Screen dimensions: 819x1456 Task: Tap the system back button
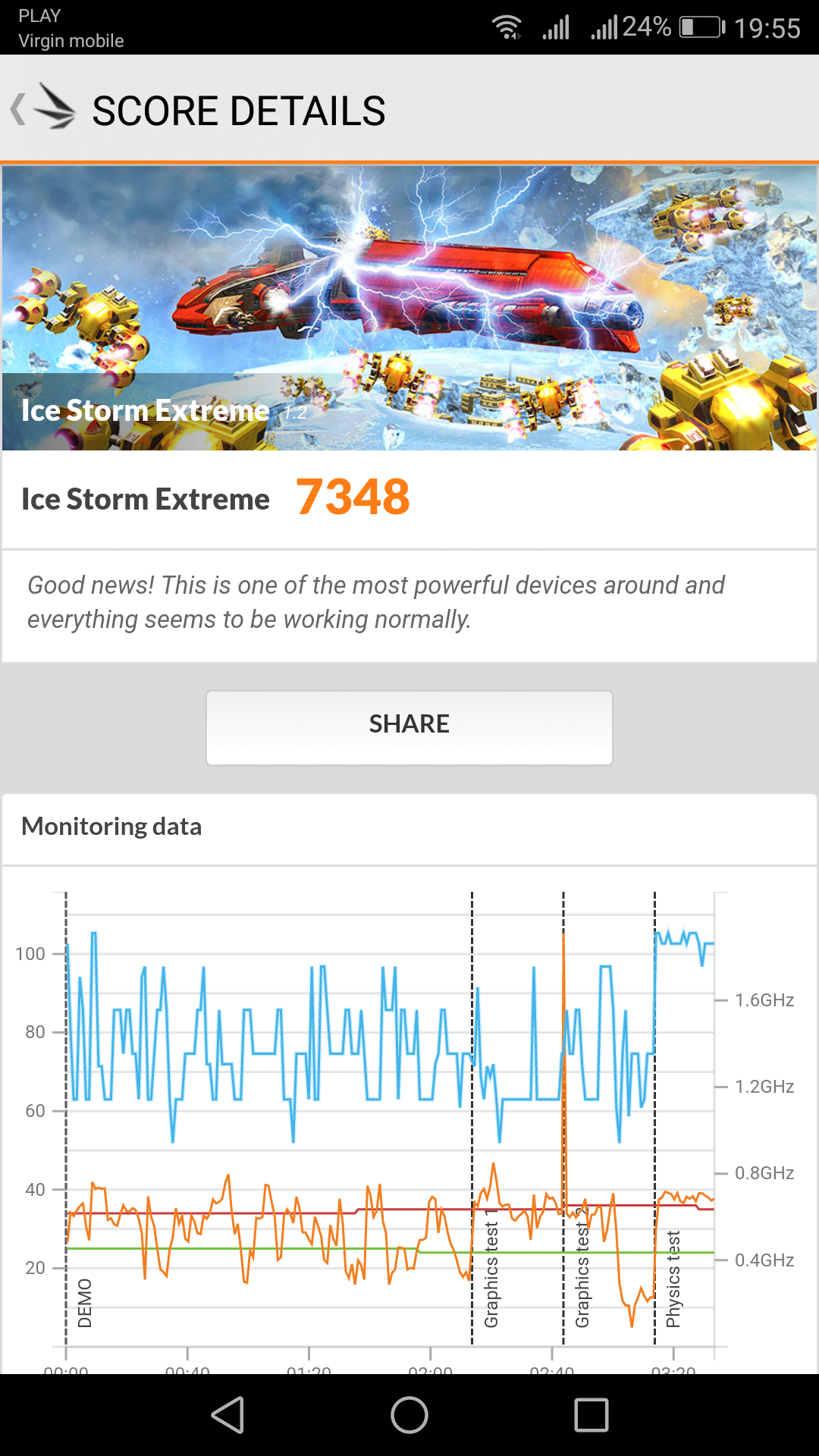click(x=227, y=1415)
